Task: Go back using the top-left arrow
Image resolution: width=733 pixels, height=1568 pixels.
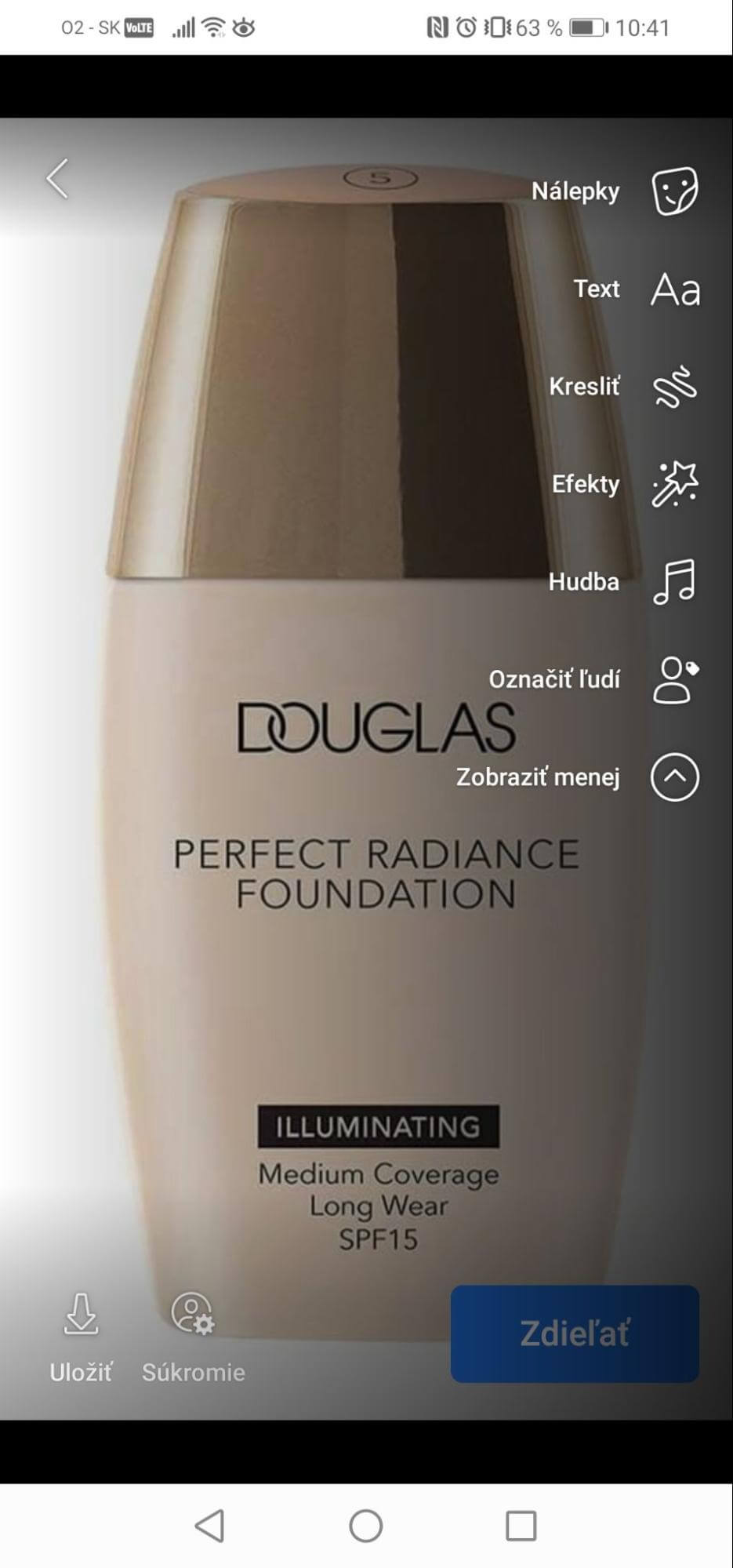Action: [x=57, y=179]
